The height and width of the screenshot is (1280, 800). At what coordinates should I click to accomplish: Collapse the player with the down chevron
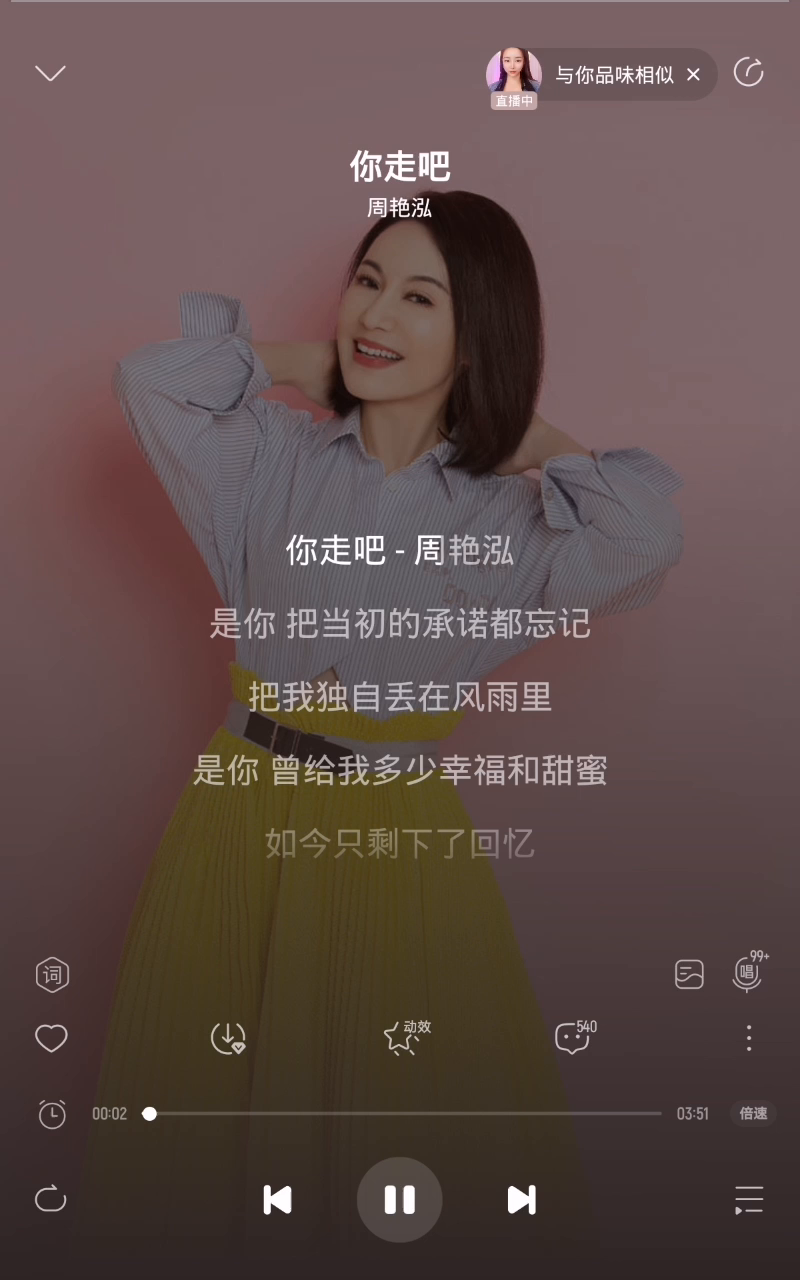(50, 73)
